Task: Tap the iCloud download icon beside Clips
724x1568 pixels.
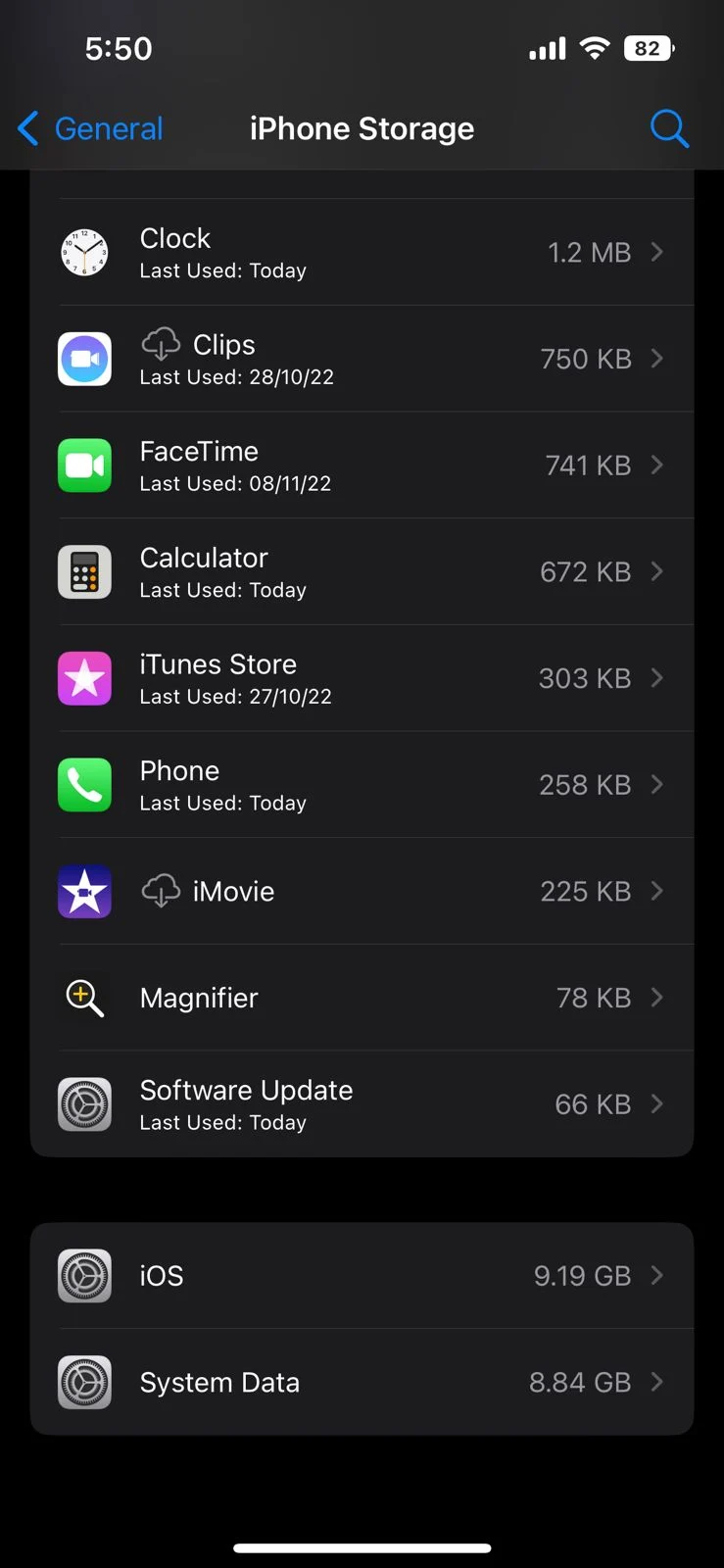Action: (160, 344)
